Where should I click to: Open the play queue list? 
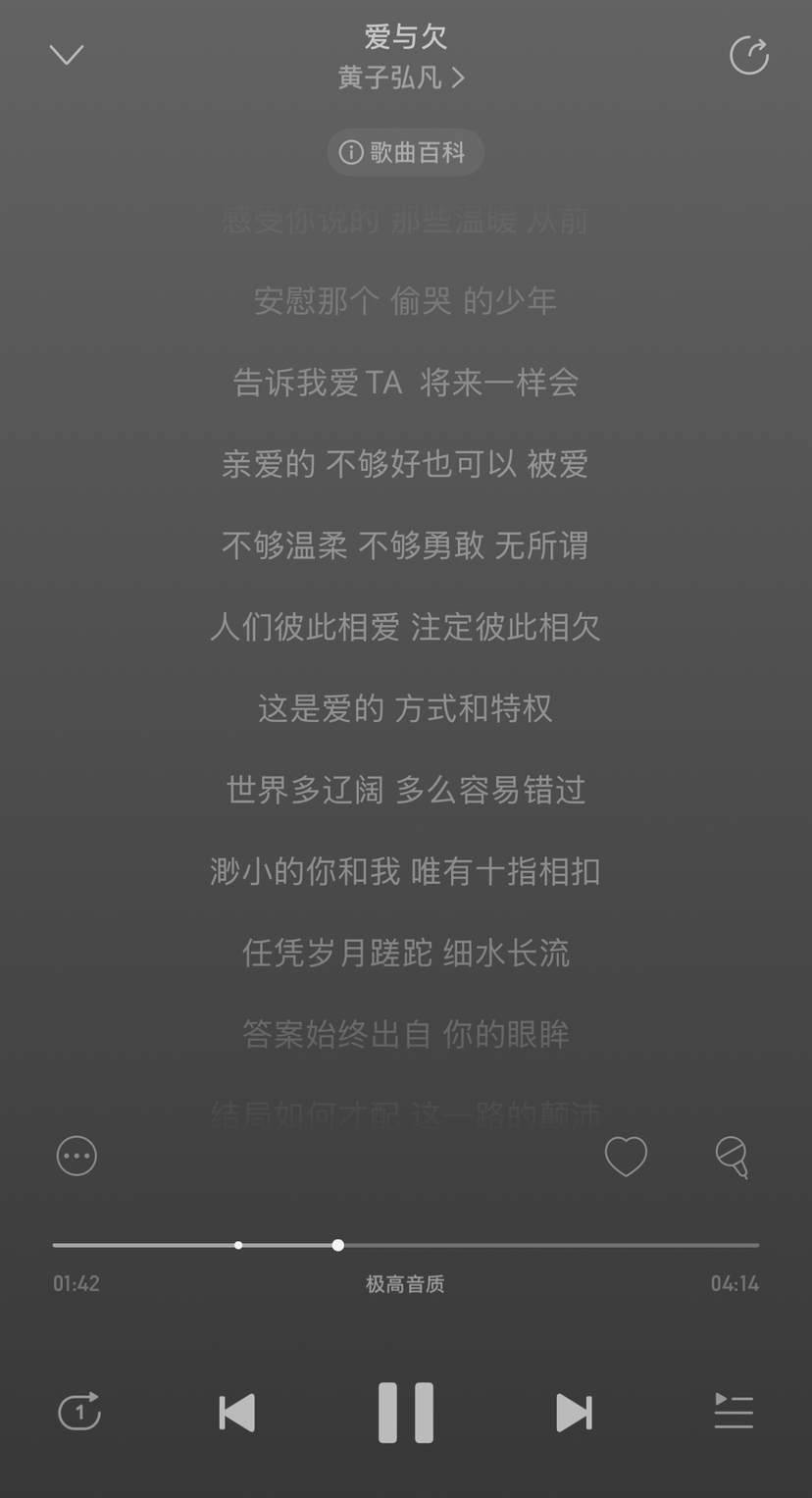pyautogui.click(x=733, y=1412)
